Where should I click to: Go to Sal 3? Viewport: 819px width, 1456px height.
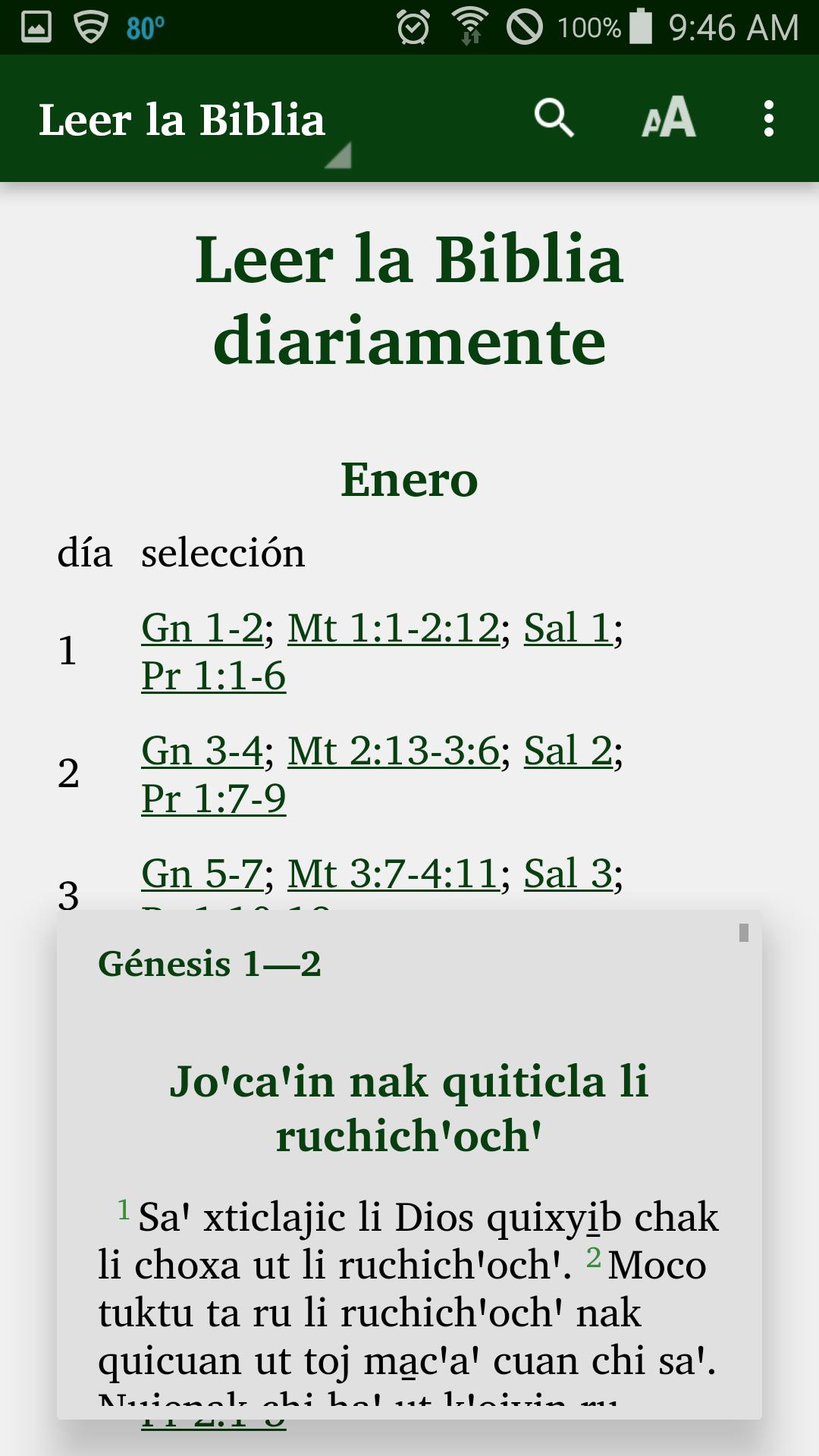568,874
